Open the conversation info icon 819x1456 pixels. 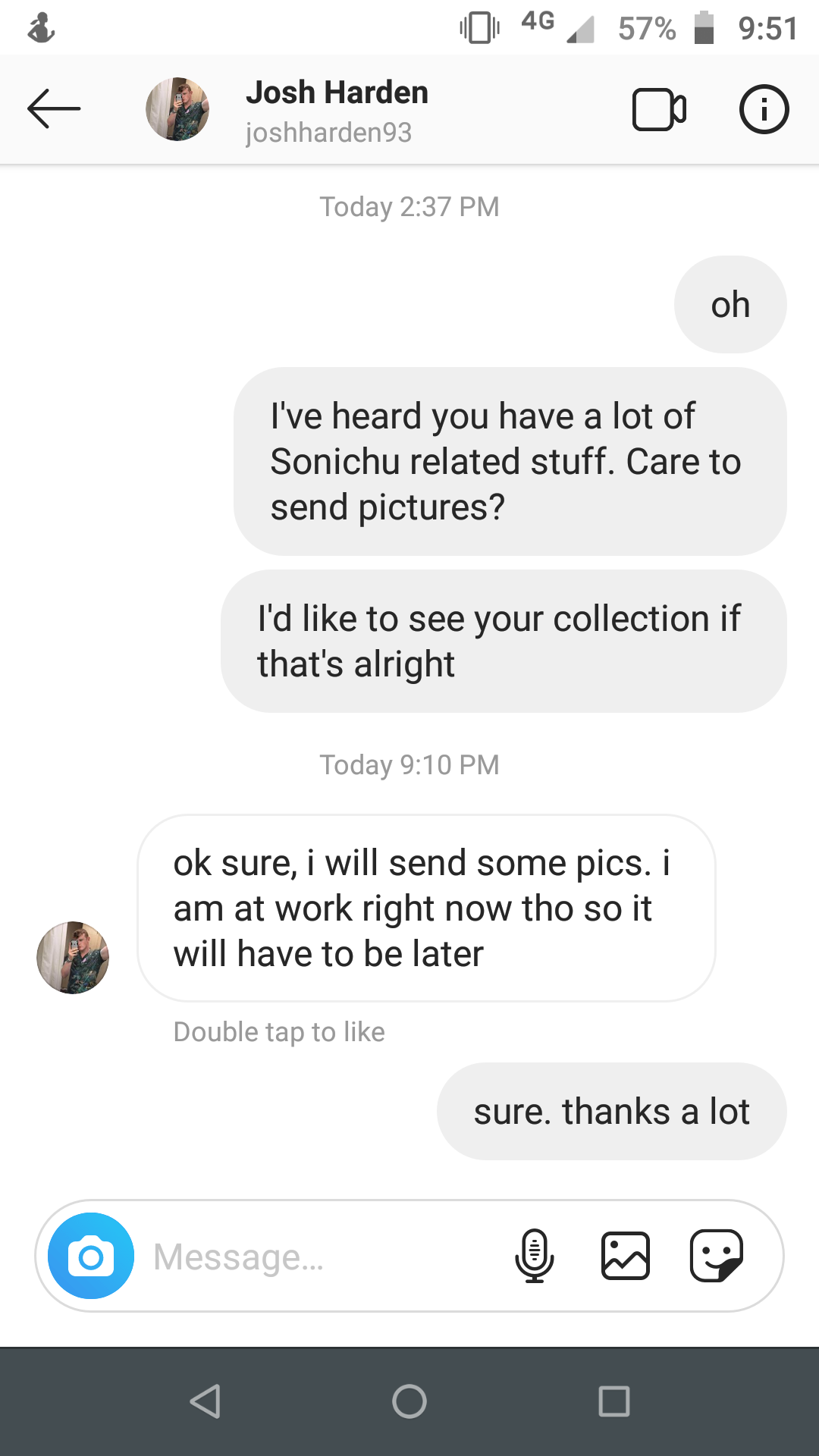tap(764, 110)
